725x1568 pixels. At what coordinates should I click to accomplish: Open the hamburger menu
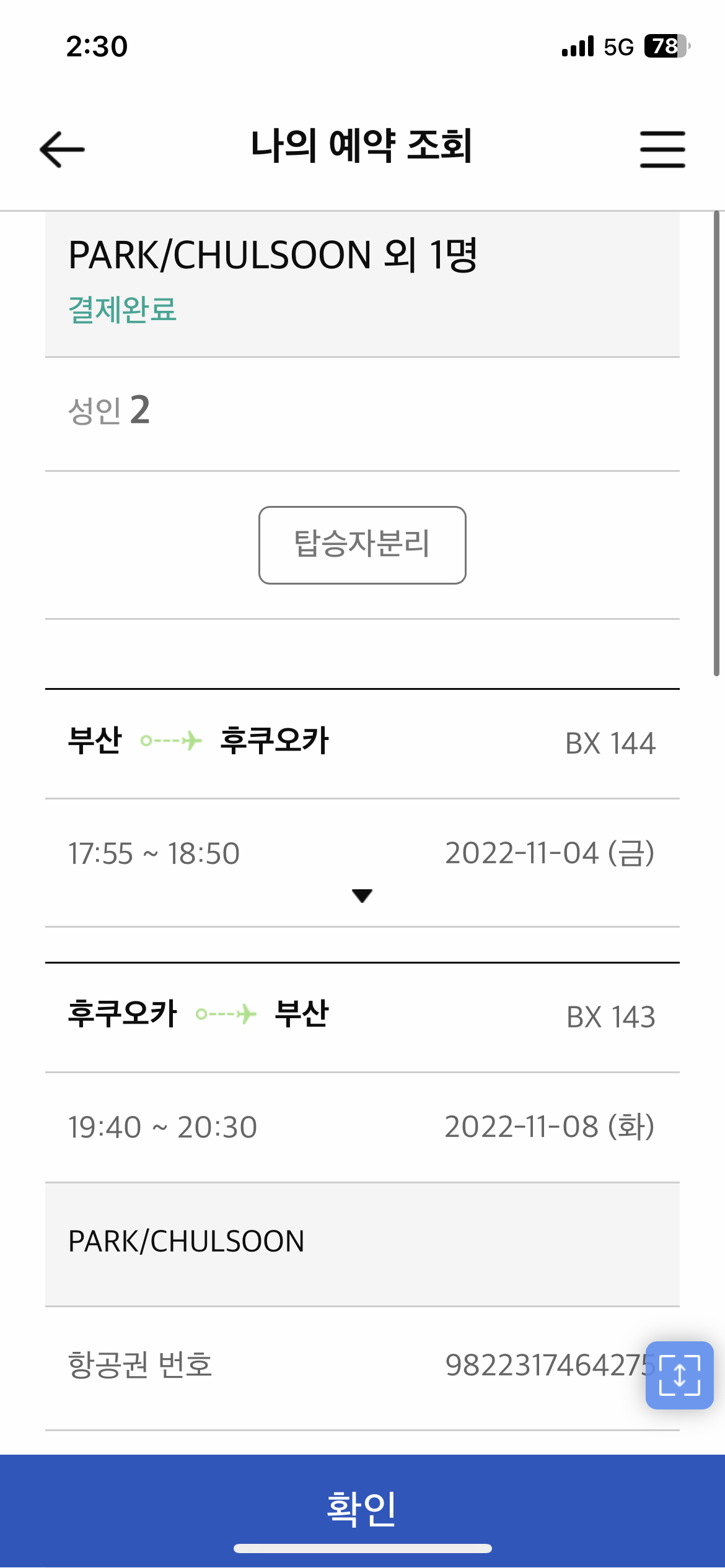[x=662, y=149]
